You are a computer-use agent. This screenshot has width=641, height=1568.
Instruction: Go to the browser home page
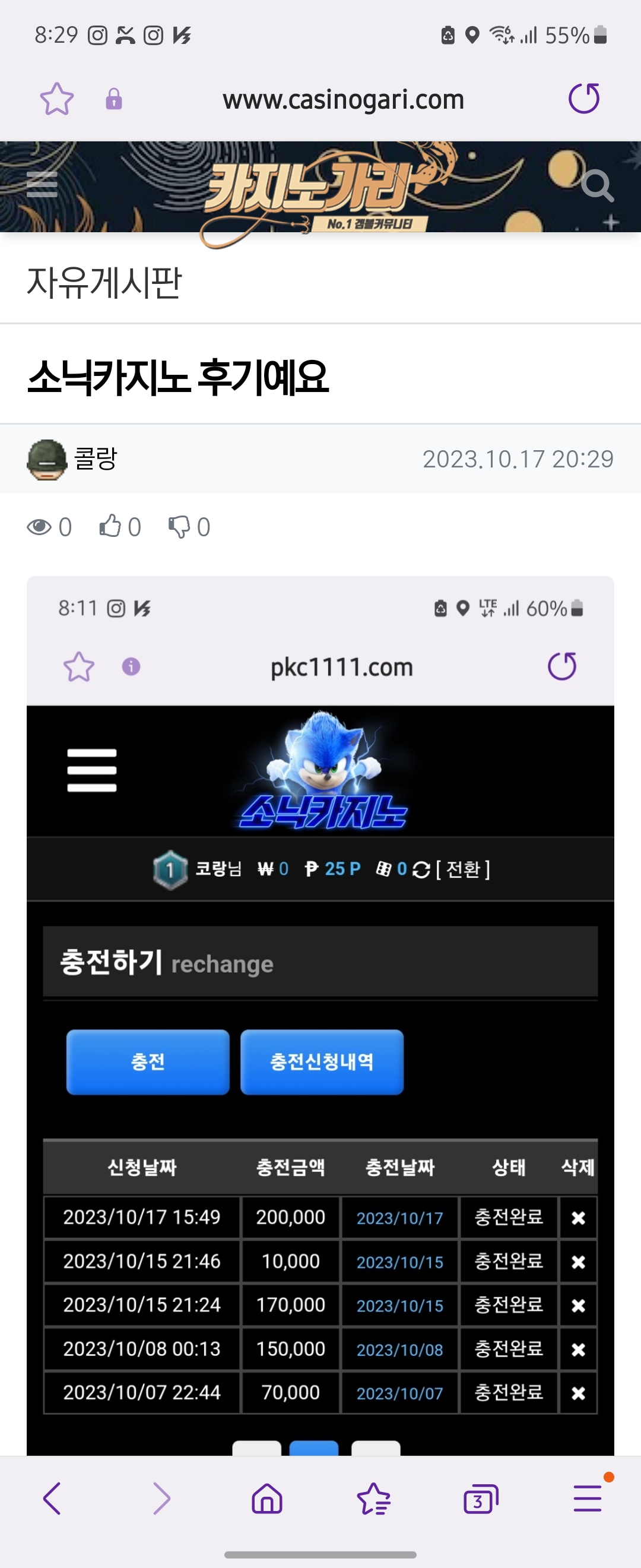point(267,1498)
